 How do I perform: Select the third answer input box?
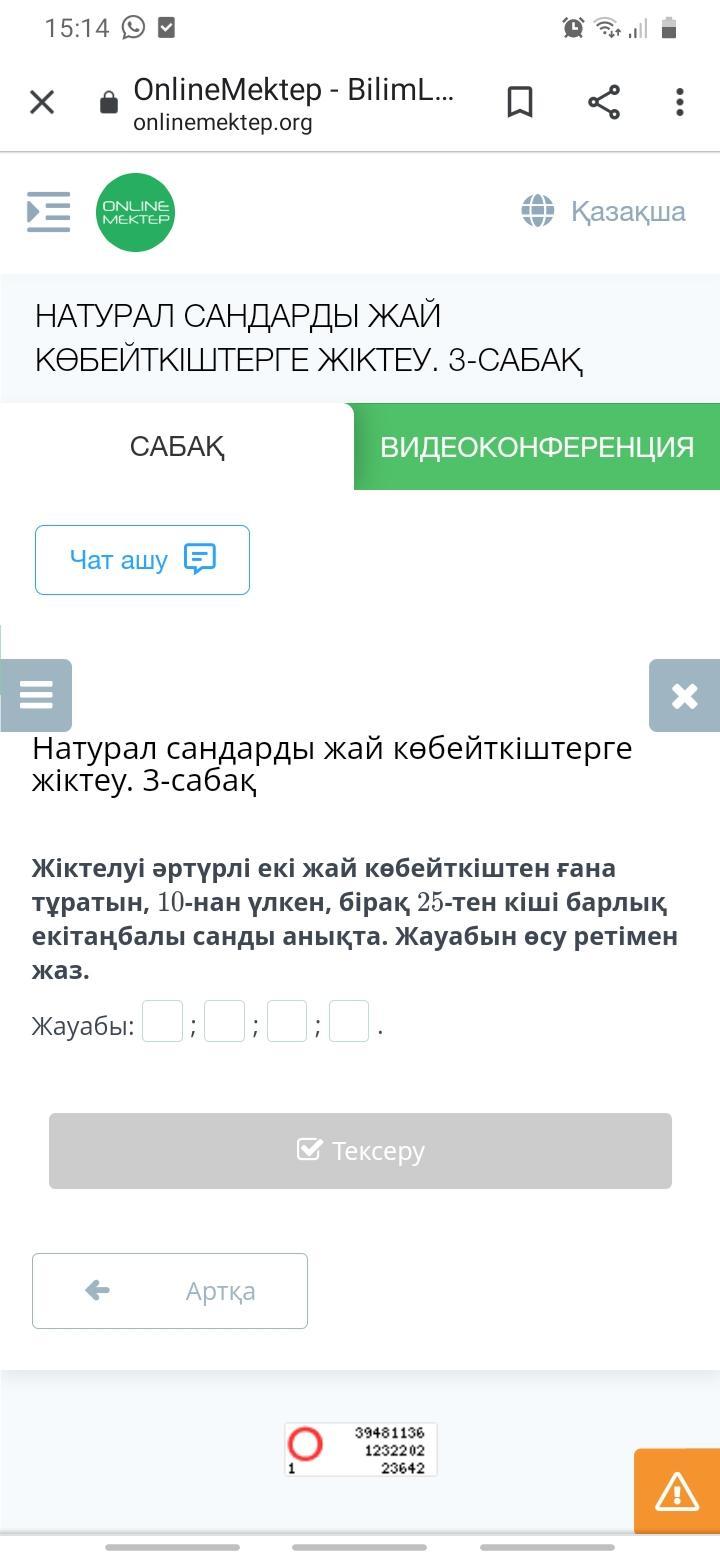pos(287,1022)
